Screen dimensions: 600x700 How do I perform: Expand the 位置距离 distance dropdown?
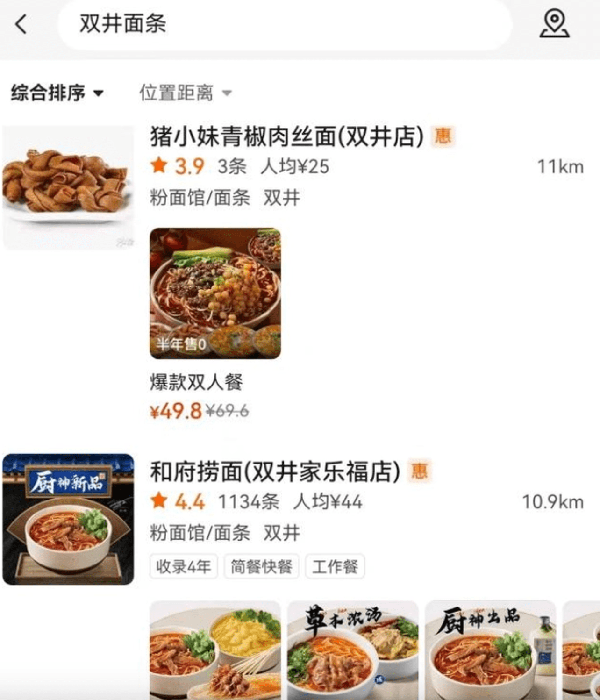[x=185, y=93]
